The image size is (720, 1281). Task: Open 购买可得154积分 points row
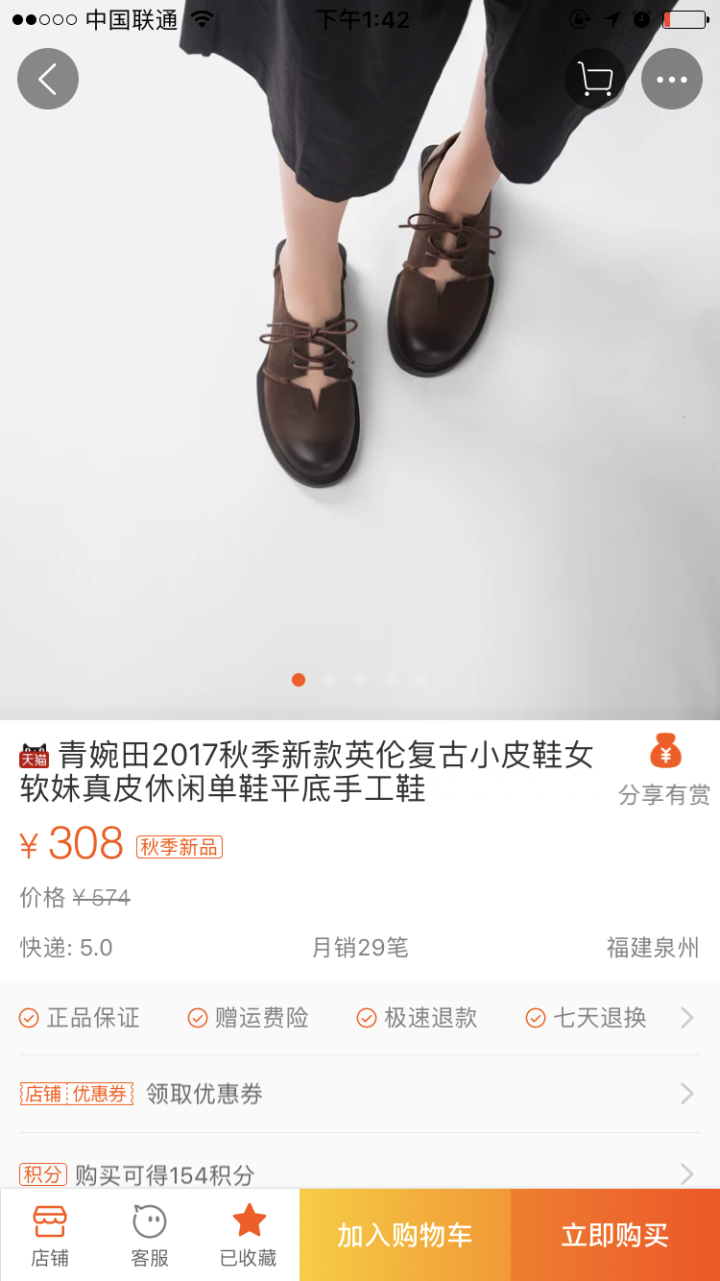pos(360,1172)
